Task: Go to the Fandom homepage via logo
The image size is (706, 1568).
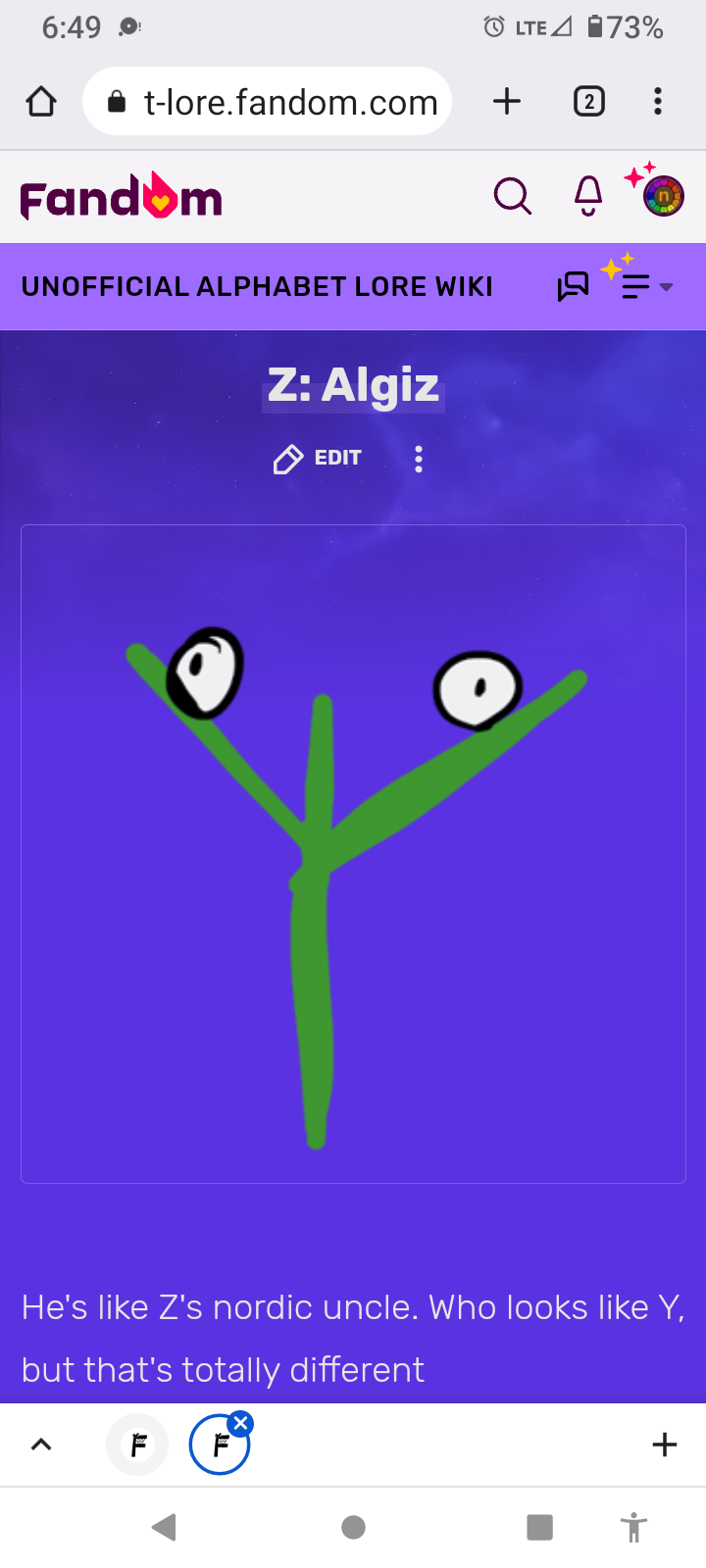Action: click(122, 198)
